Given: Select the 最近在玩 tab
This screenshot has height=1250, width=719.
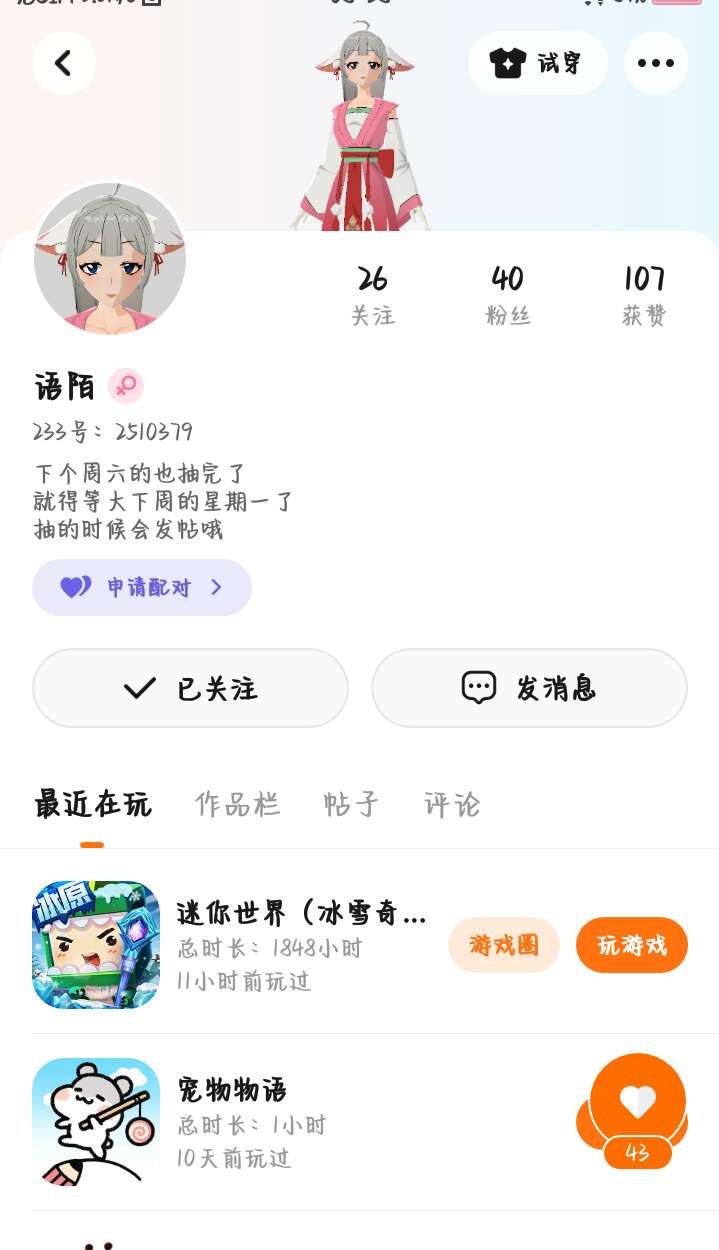Looking at the screenshot, I should coord(92,804).
